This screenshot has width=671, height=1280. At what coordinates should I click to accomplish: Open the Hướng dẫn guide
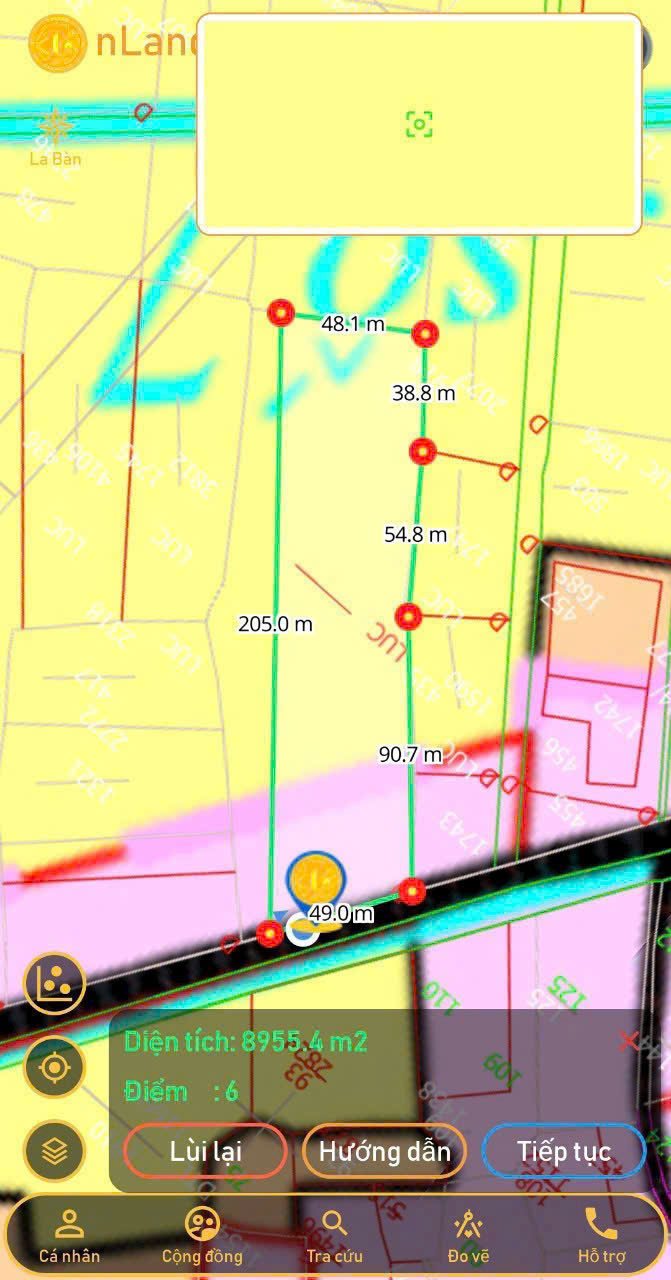[384, 1151]
